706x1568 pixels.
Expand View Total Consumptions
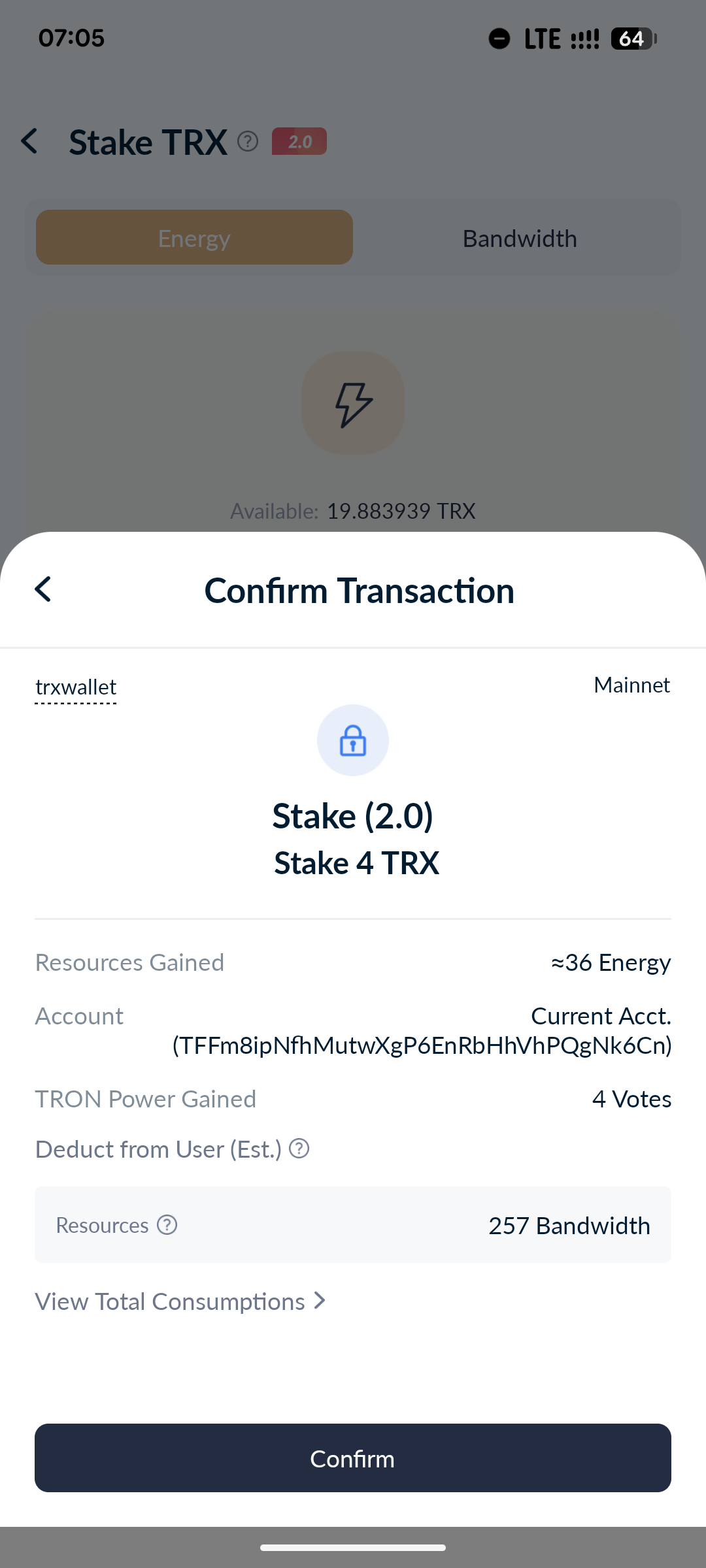180,1301
